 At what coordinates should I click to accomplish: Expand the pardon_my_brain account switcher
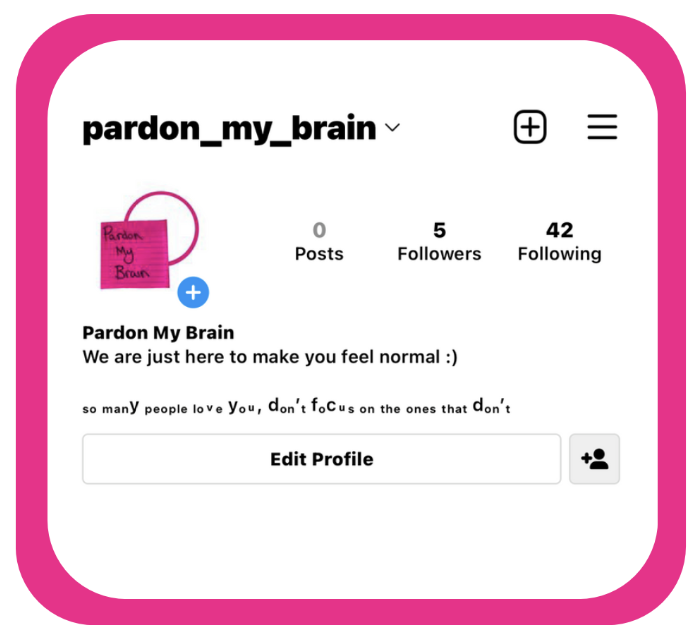pyautogui.click(x=392, y=128)
